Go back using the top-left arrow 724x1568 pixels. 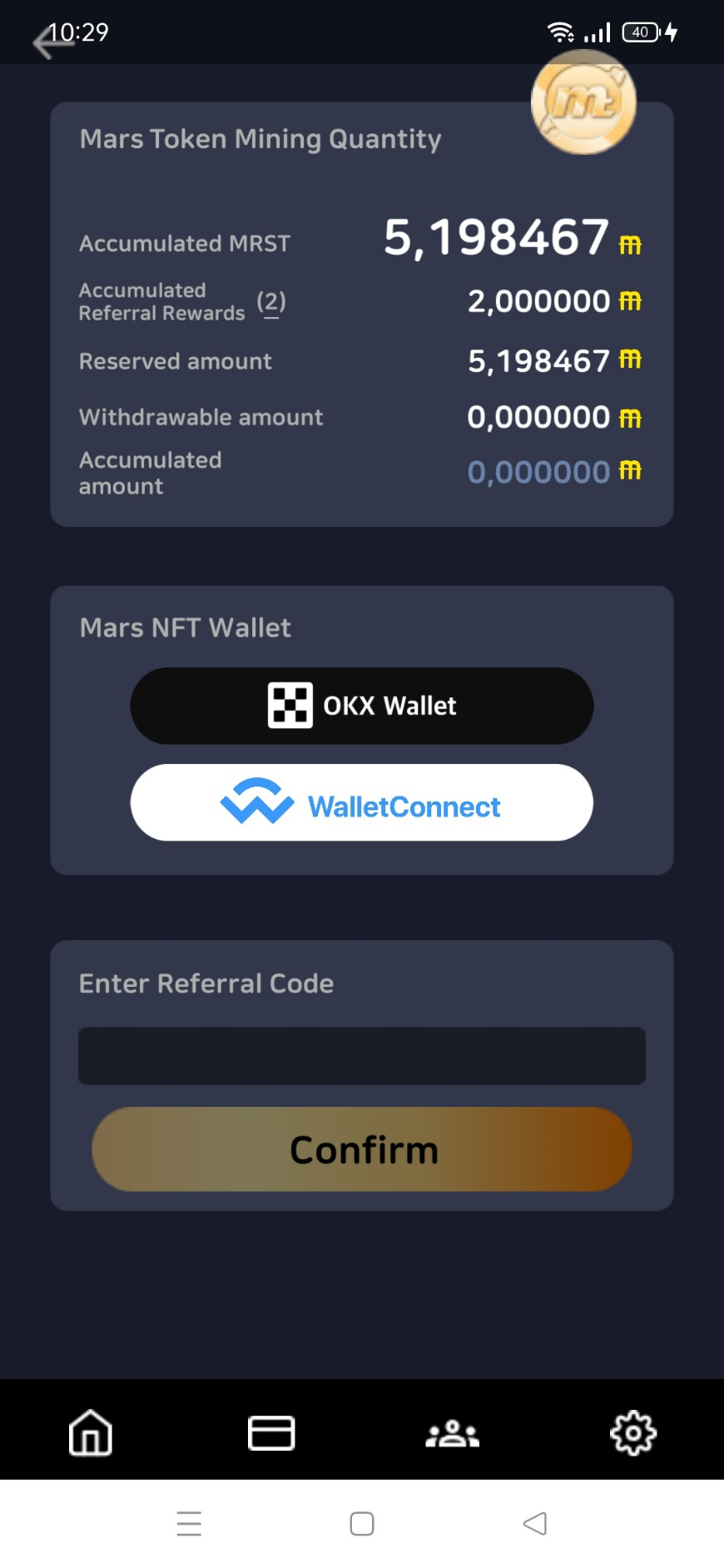pos(52,42)
